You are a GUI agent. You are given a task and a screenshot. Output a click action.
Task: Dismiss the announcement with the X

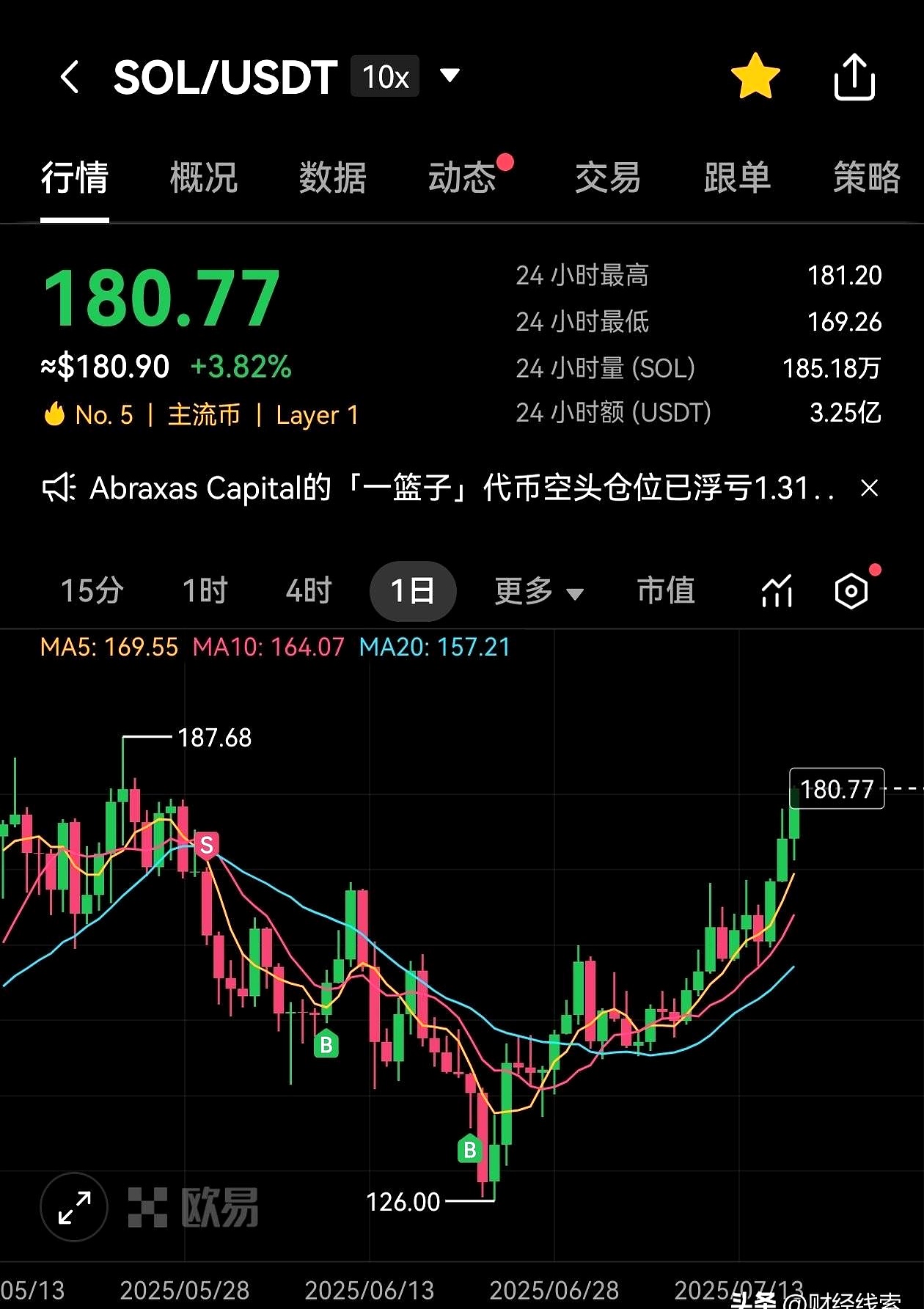click(x=870, y=488)
